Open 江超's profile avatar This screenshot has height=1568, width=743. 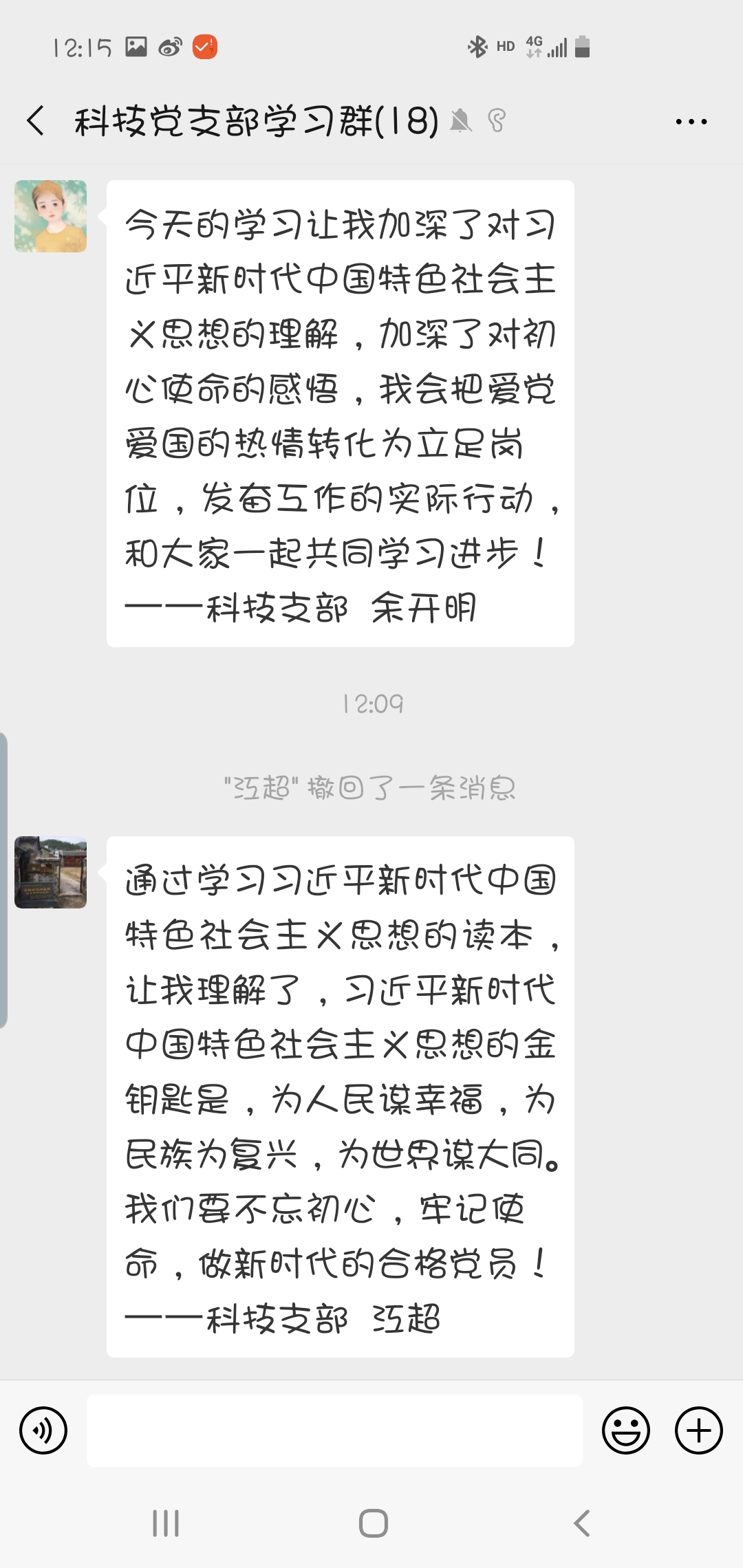pyautogui.click(x=51, y=872)
